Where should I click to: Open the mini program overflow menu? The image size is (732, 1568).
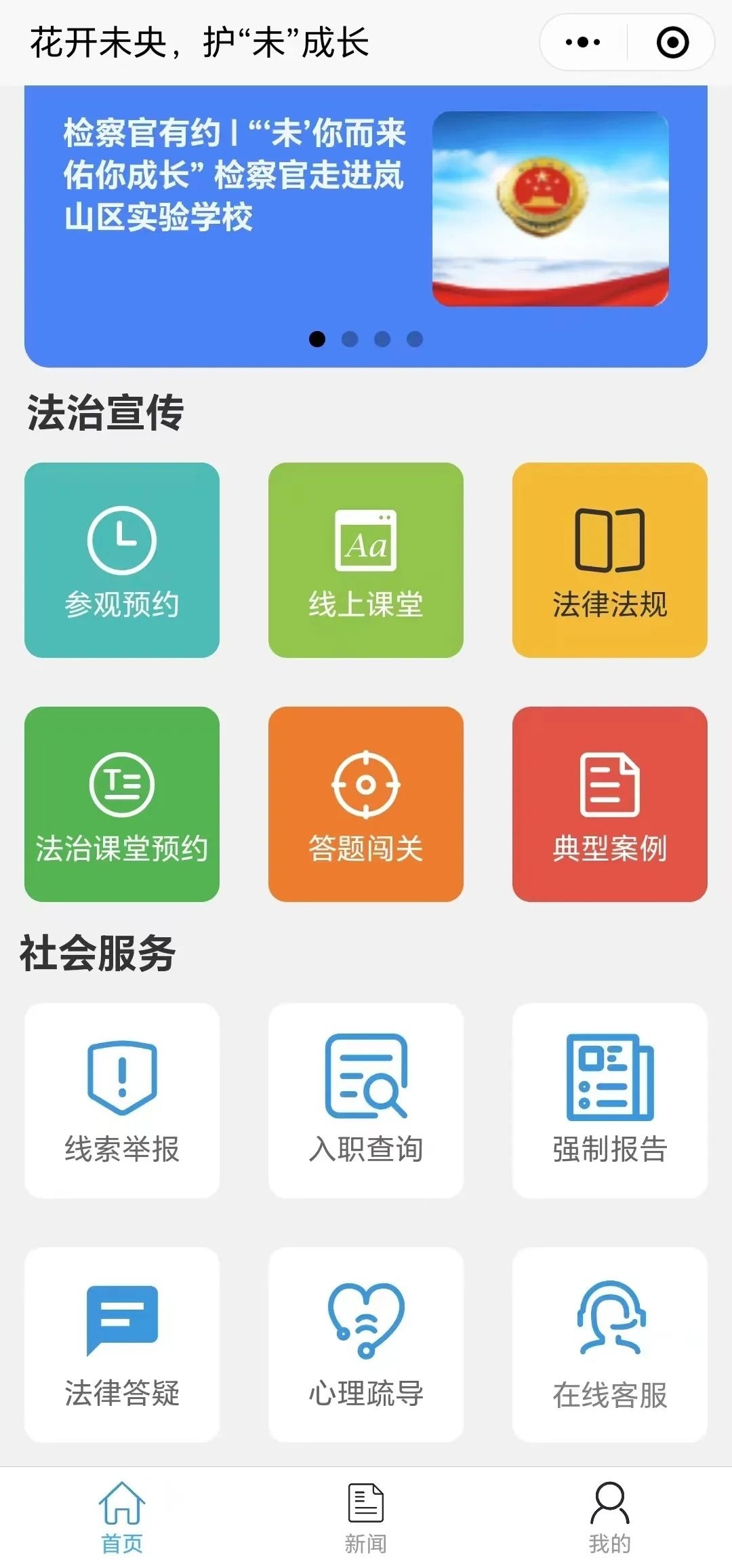tap(583, 42)
